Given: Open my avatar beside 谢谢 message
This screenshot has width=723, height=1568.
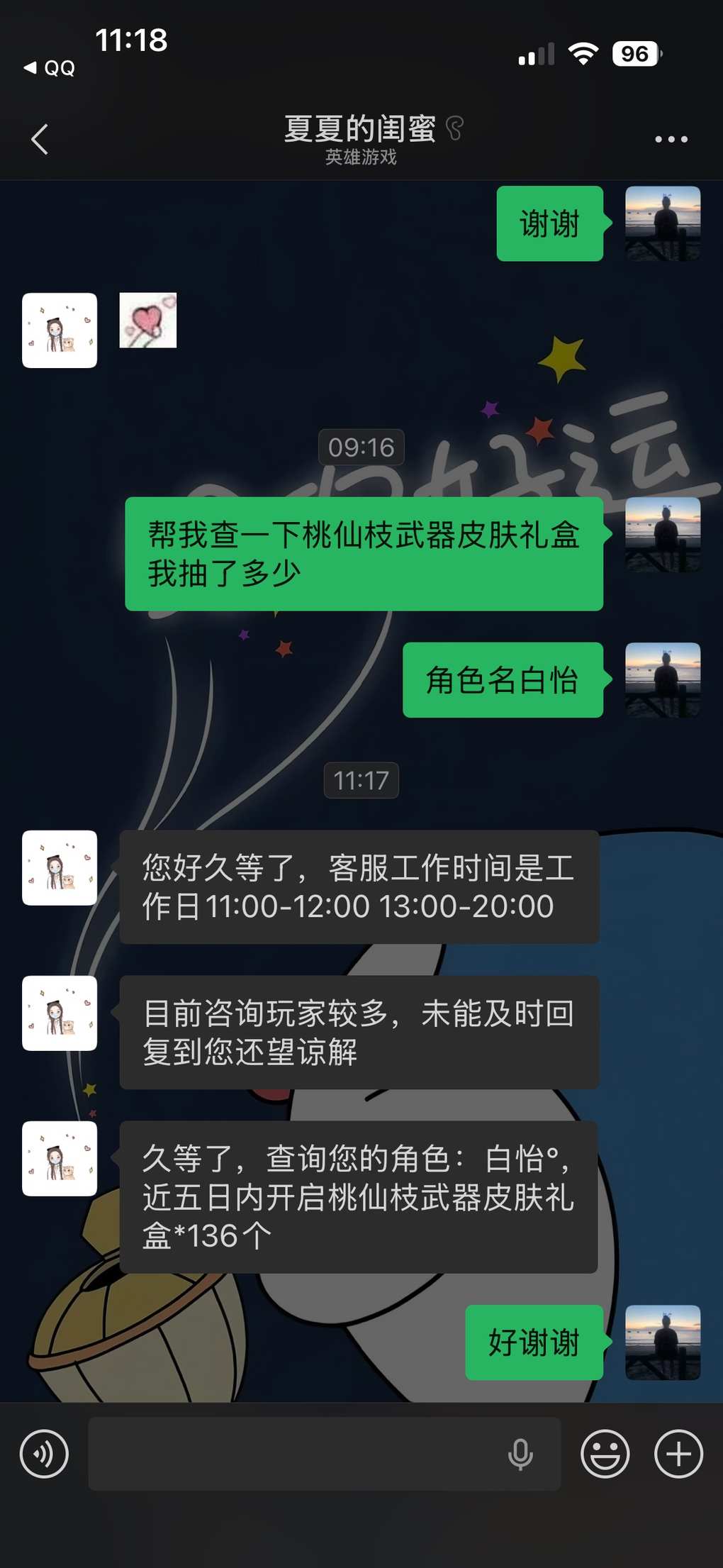Looking at the screenshot, I should coord(663,223).
